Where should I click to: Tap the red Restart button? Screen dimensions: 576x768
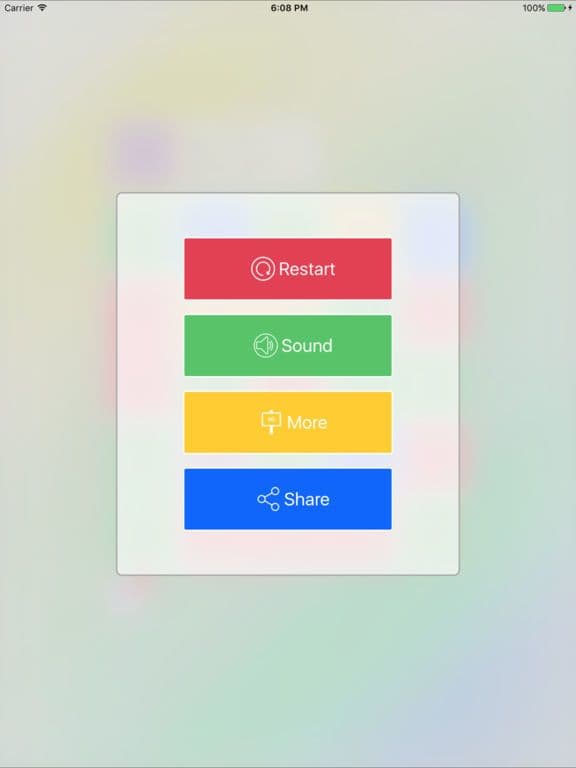tap(288, 268)
